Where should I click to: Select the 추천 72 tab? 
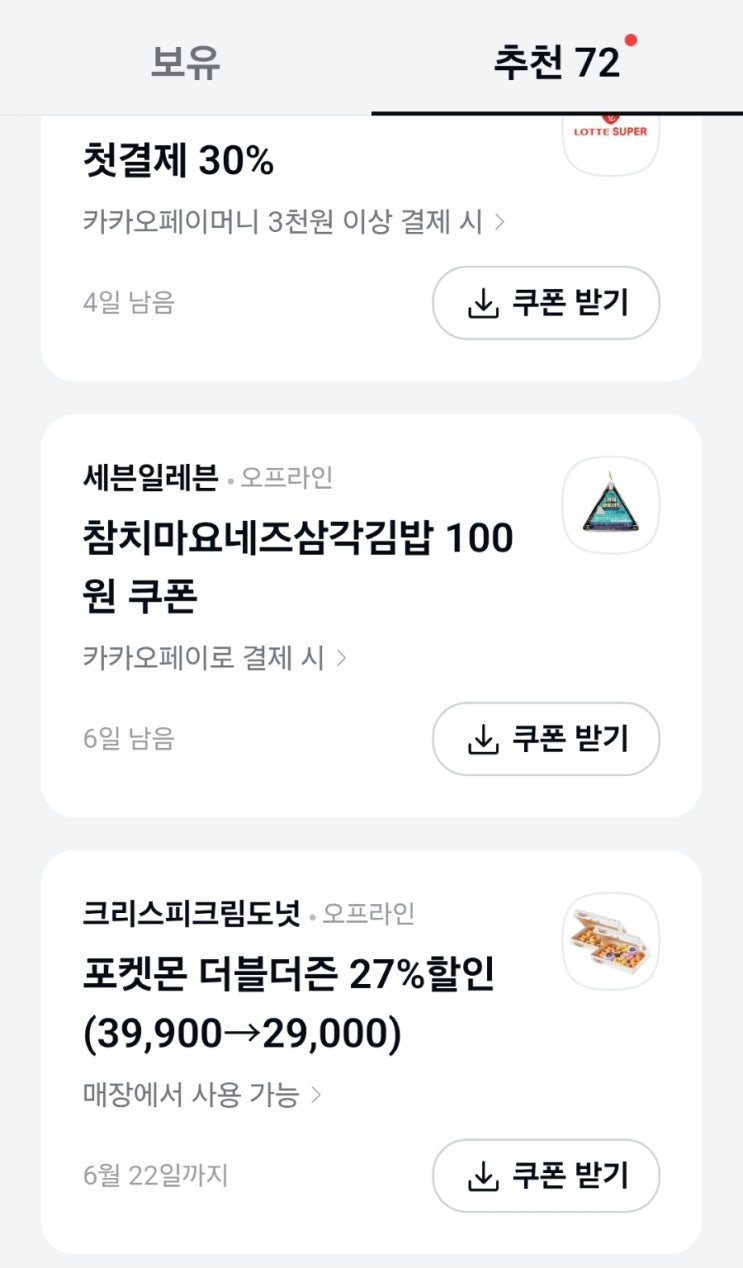pos(557,62)
